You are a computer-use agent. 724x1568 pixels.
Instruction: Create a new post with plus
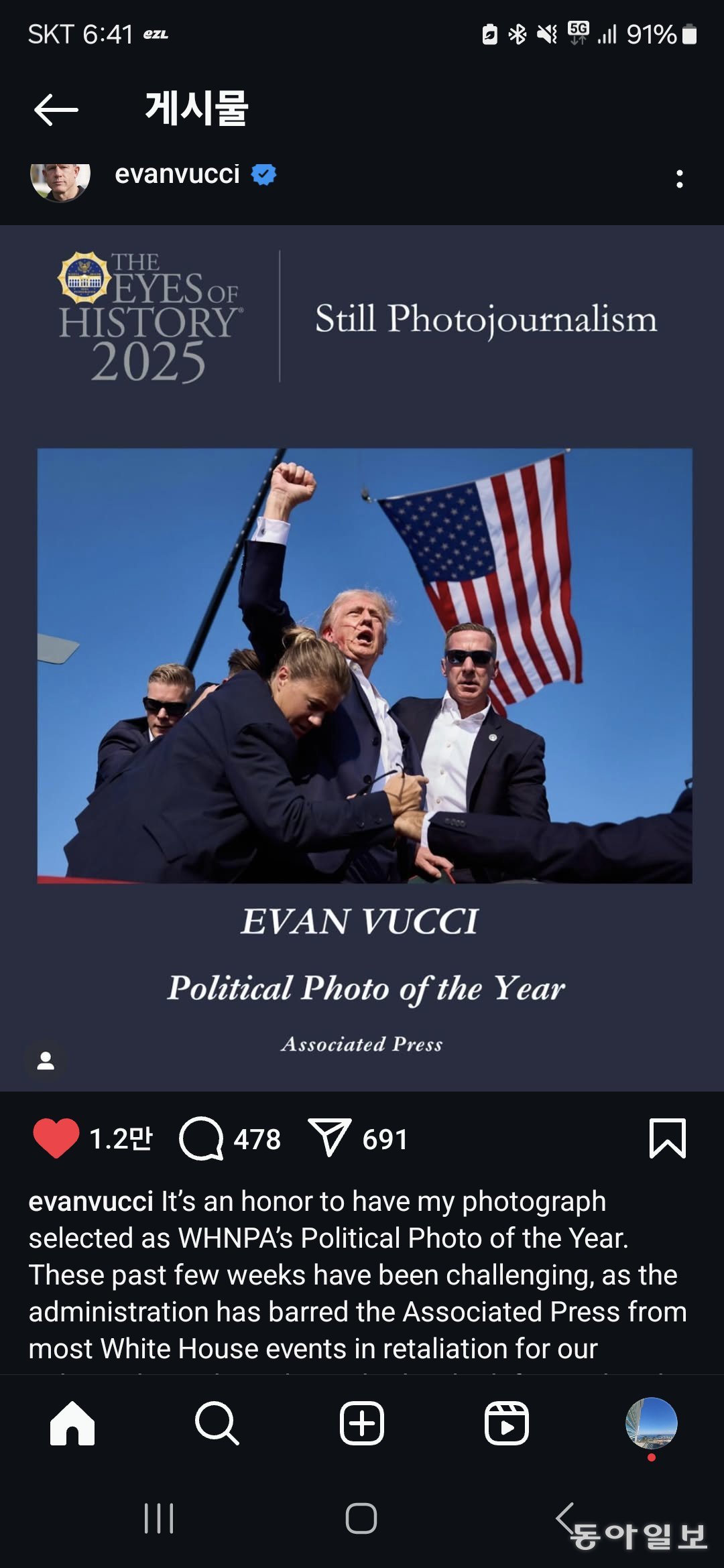pyautogui.click(x=362, y=1422)
